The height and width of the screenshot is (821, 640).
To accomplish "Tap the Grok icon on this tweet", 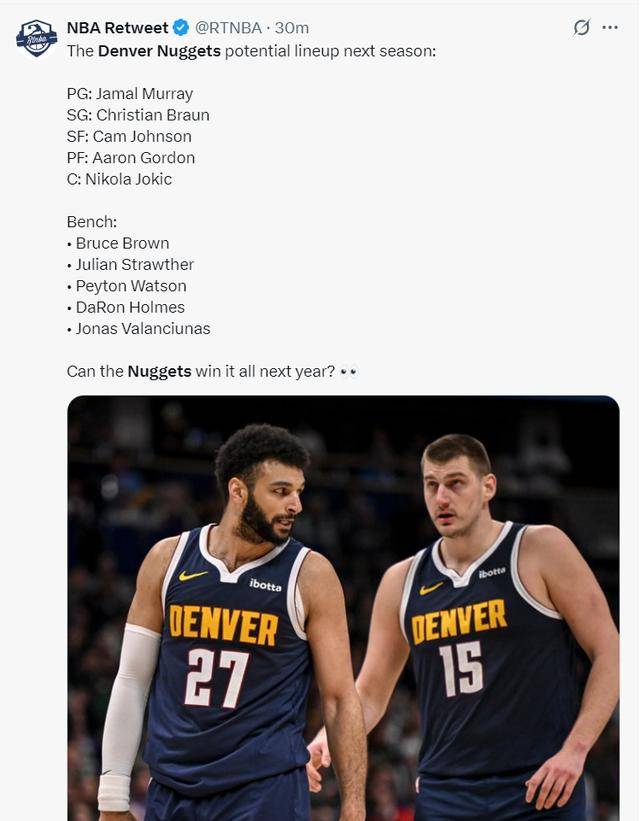I will [x=581, y=28].
